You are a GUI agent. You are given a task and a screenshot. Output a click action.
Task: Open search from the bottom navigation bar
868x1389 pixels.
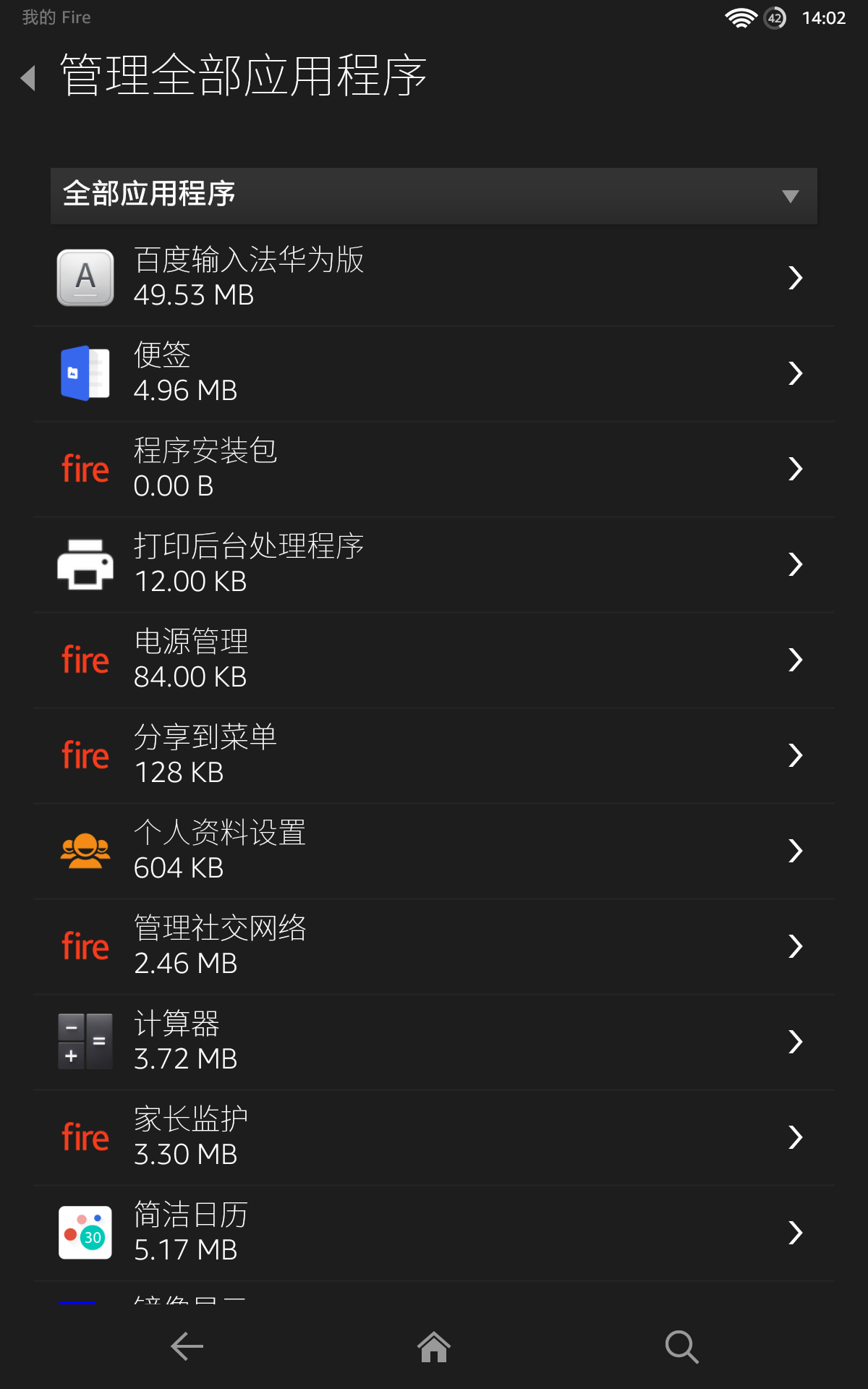point(681,1347)
